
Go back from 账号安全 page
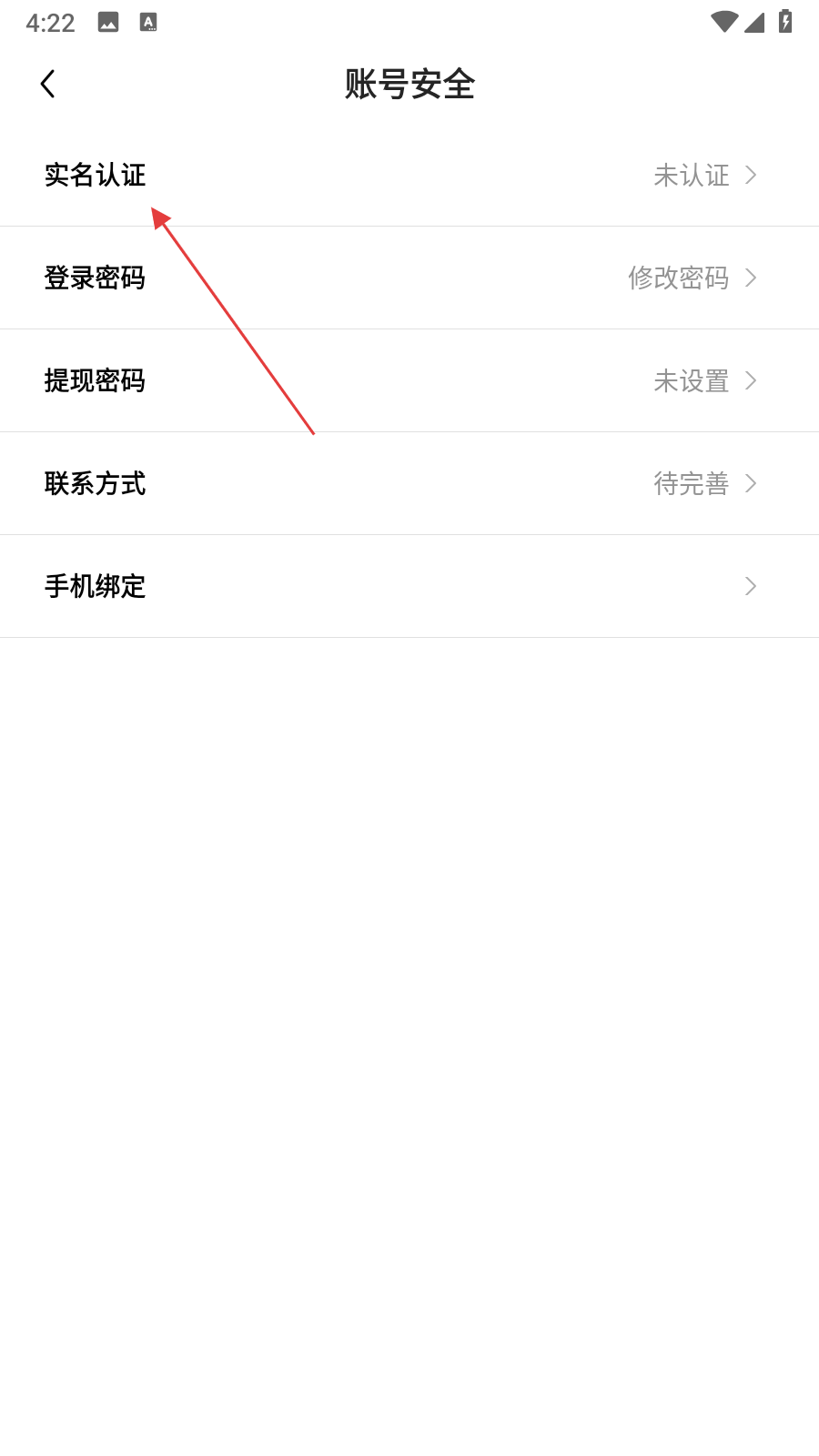(48, 84)
